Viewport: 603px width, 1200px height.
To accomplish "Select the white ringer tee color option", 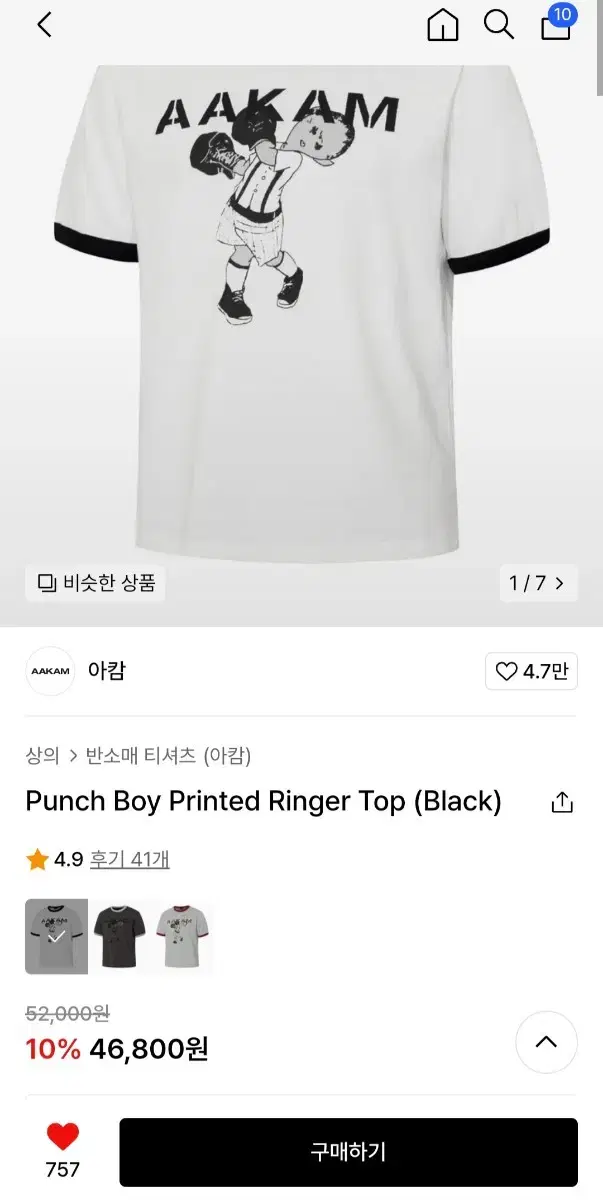I will [56, 937].
